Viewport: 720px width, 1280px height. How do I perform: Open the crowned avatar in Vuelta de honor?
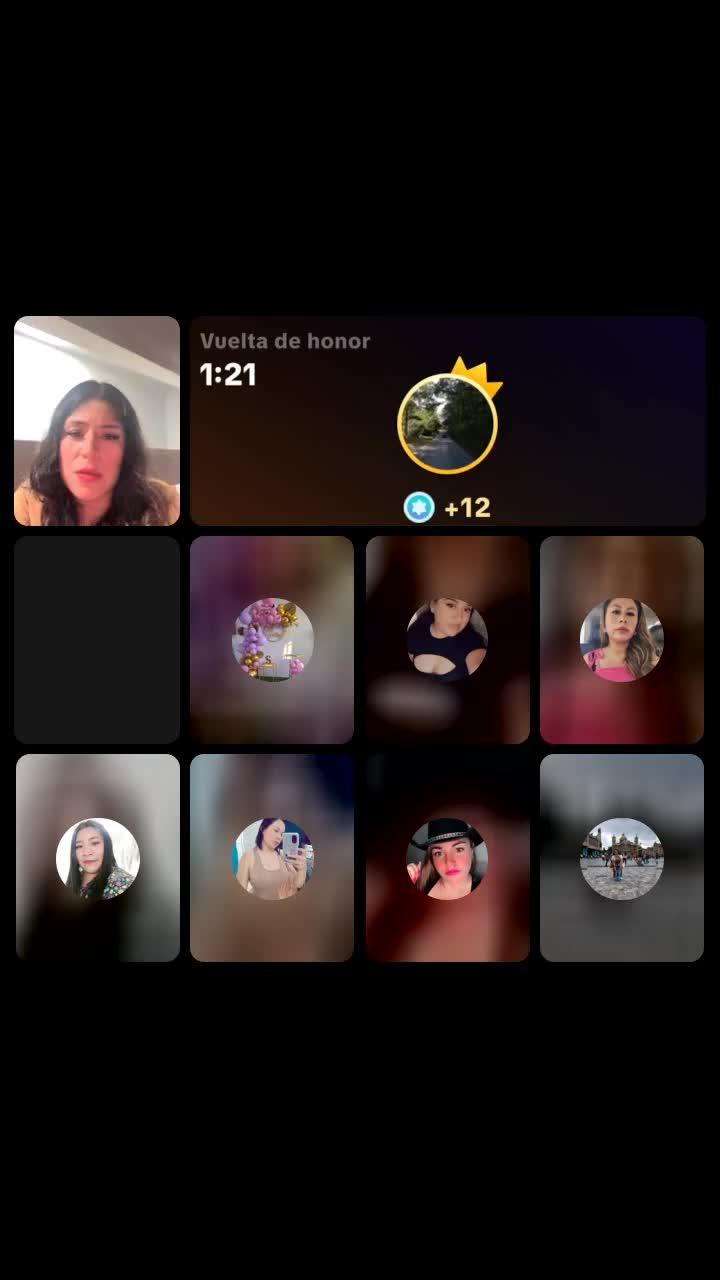point(447,423)
